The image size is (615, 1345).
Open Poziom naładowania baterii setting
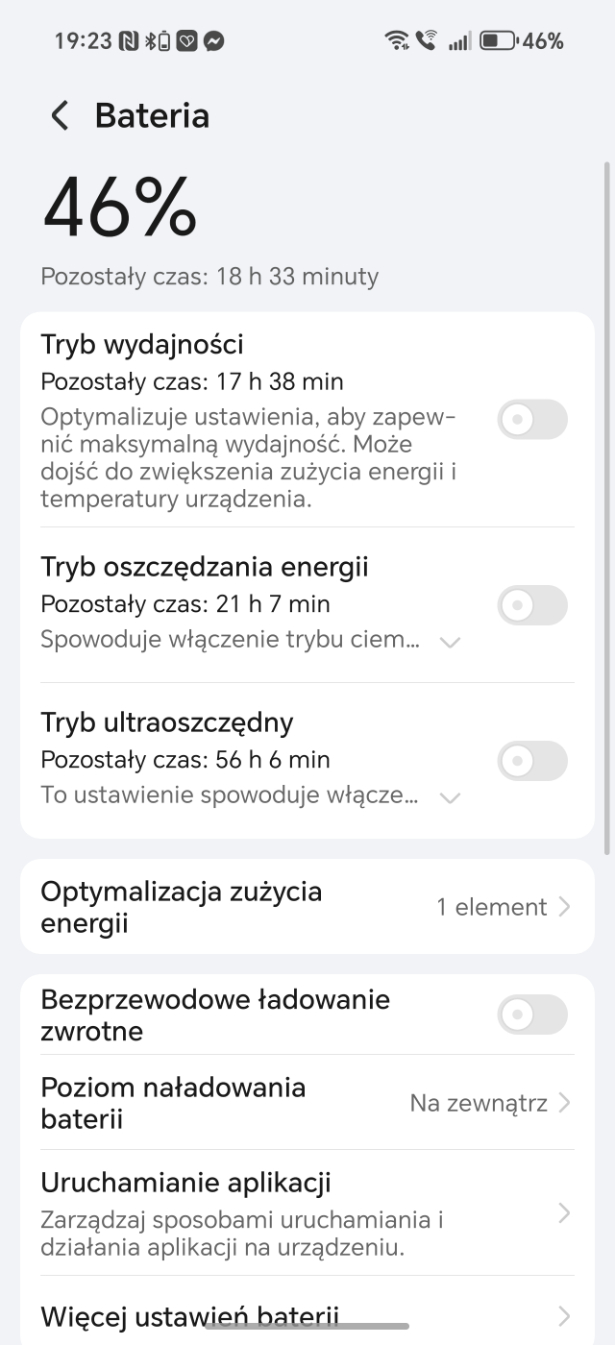tap(307, 1103)
